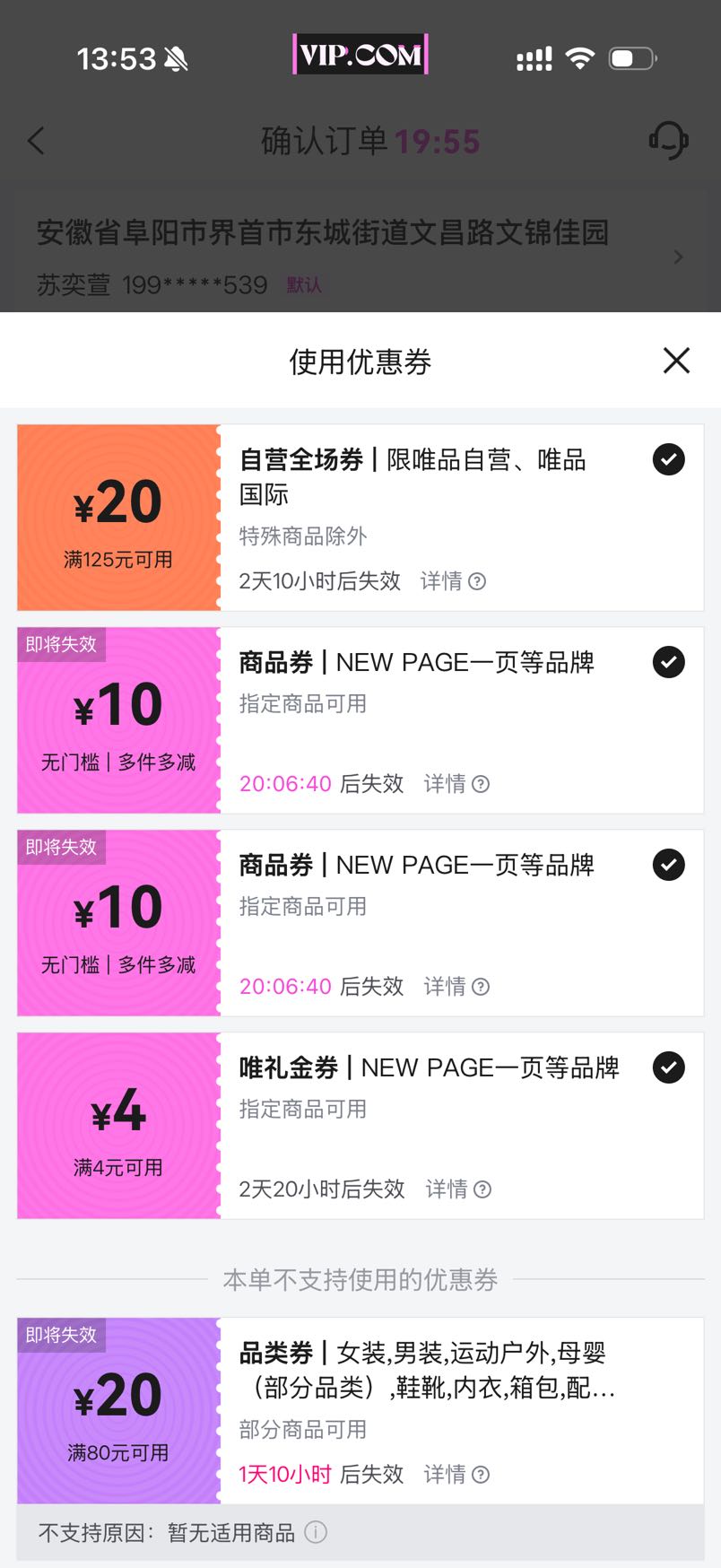Image resolution: width=721 pixels, height=1568 pixels.
Task: Go back from the 确认订单 page
Action: [36, 140]
